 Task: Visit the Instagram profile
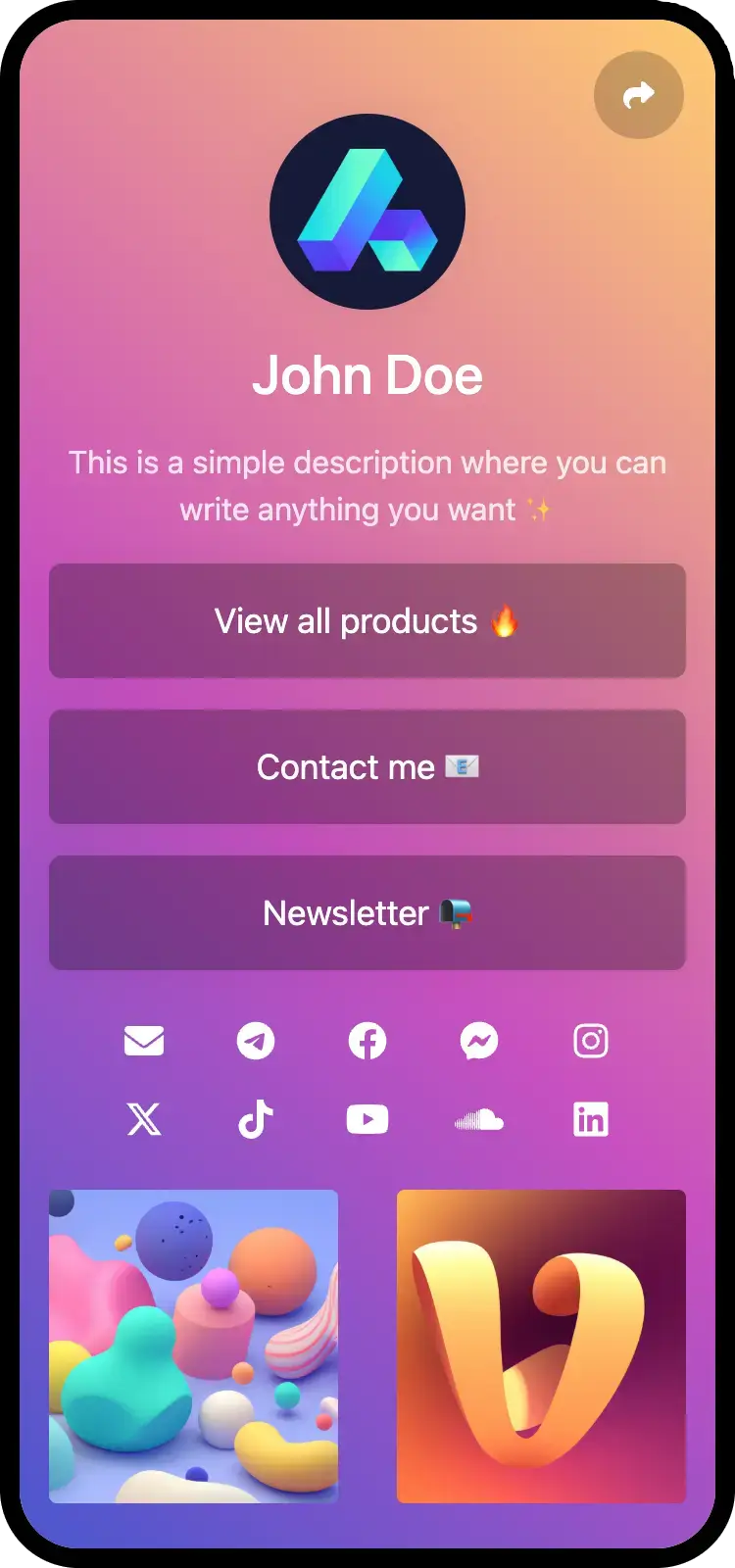pos(591,1041)
